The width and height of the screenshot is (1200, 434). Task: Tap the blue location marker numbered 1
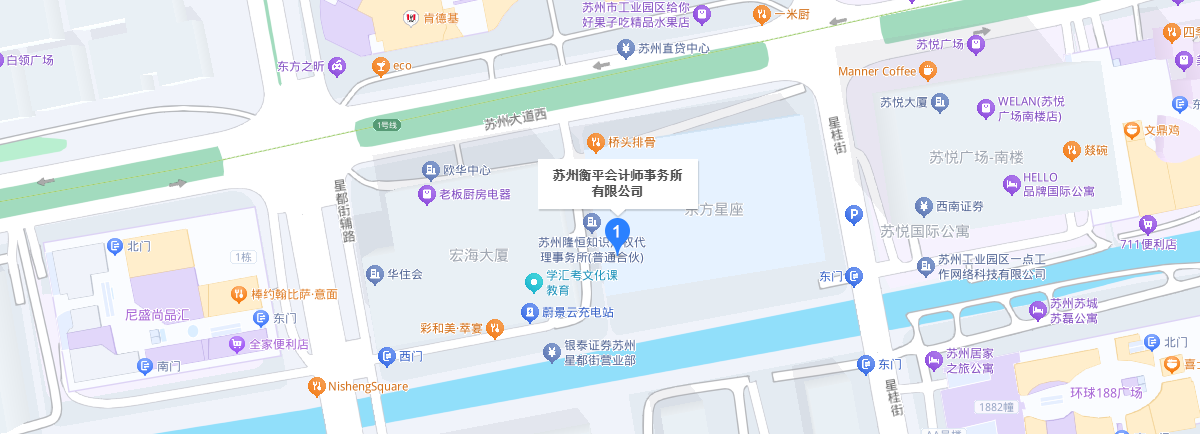coord(618,236)
